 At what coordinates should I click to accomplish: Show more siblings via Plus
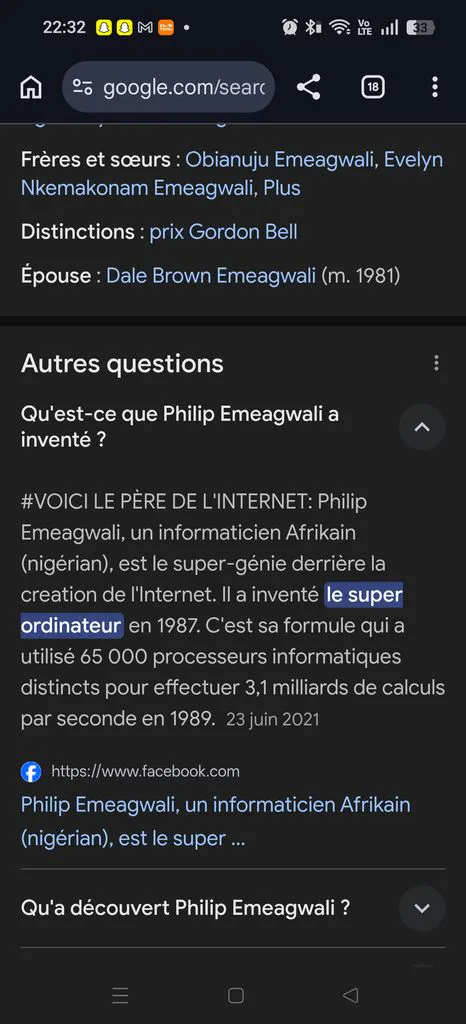[282, 188]
